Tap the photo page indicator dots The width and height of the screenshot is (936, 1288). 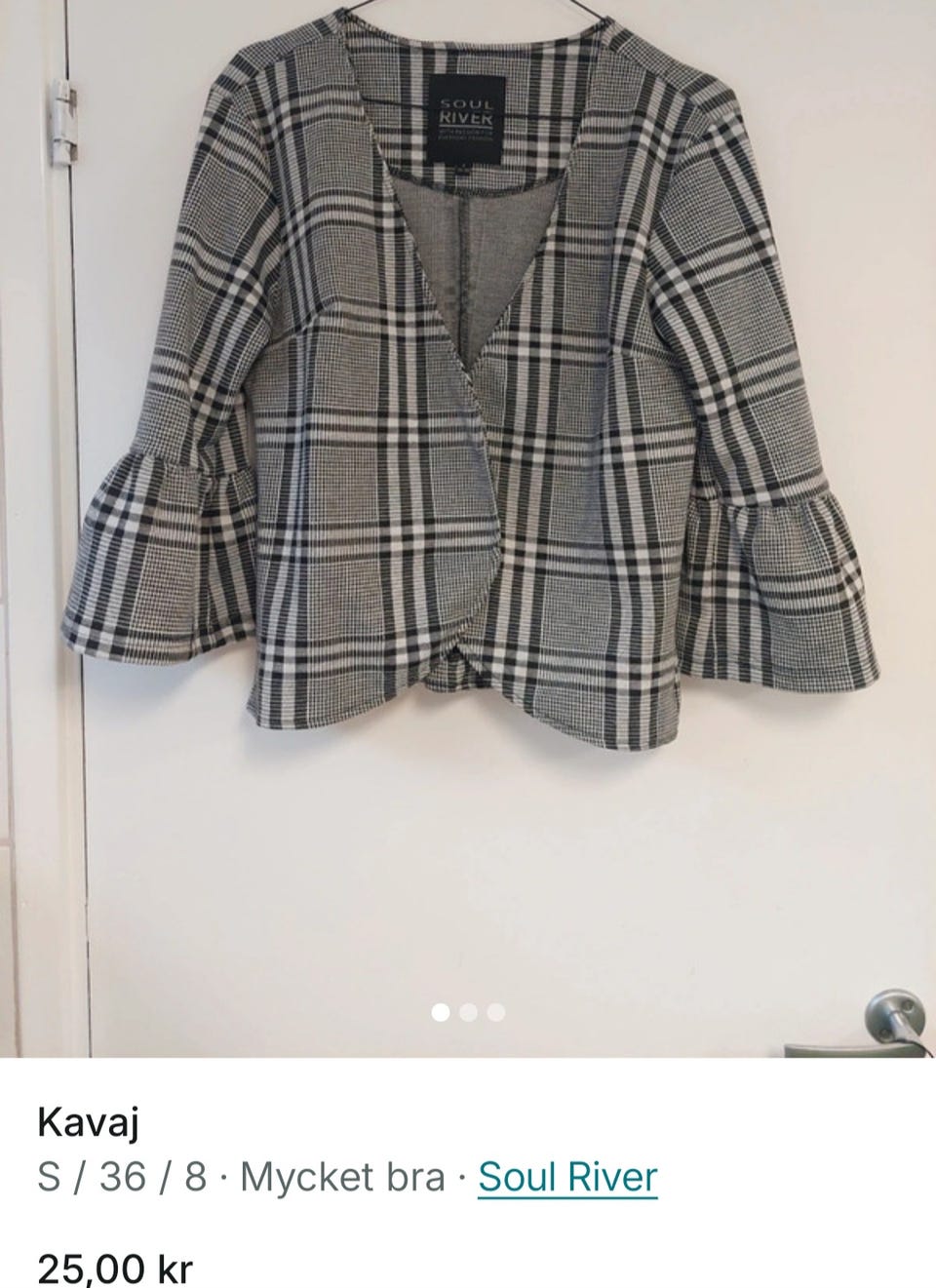coord(468,1013)
